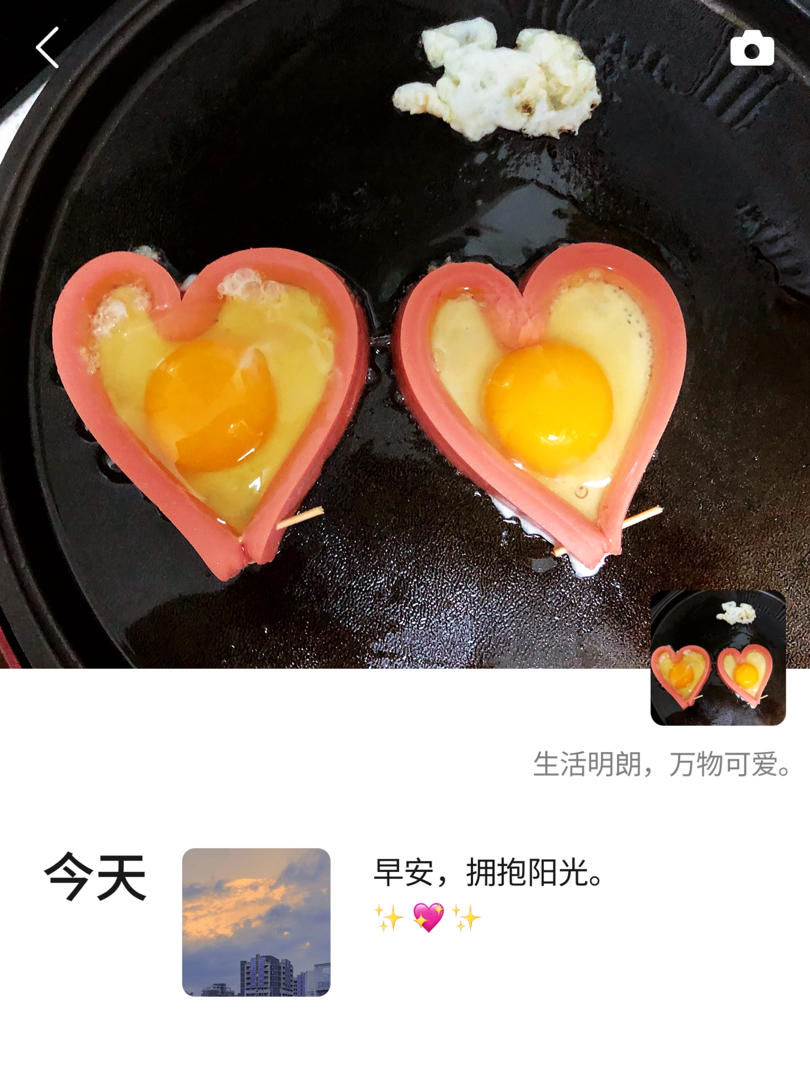
Task: Go back using the top-left arrow
Action: pyautogui.click(x=47, y=47)
